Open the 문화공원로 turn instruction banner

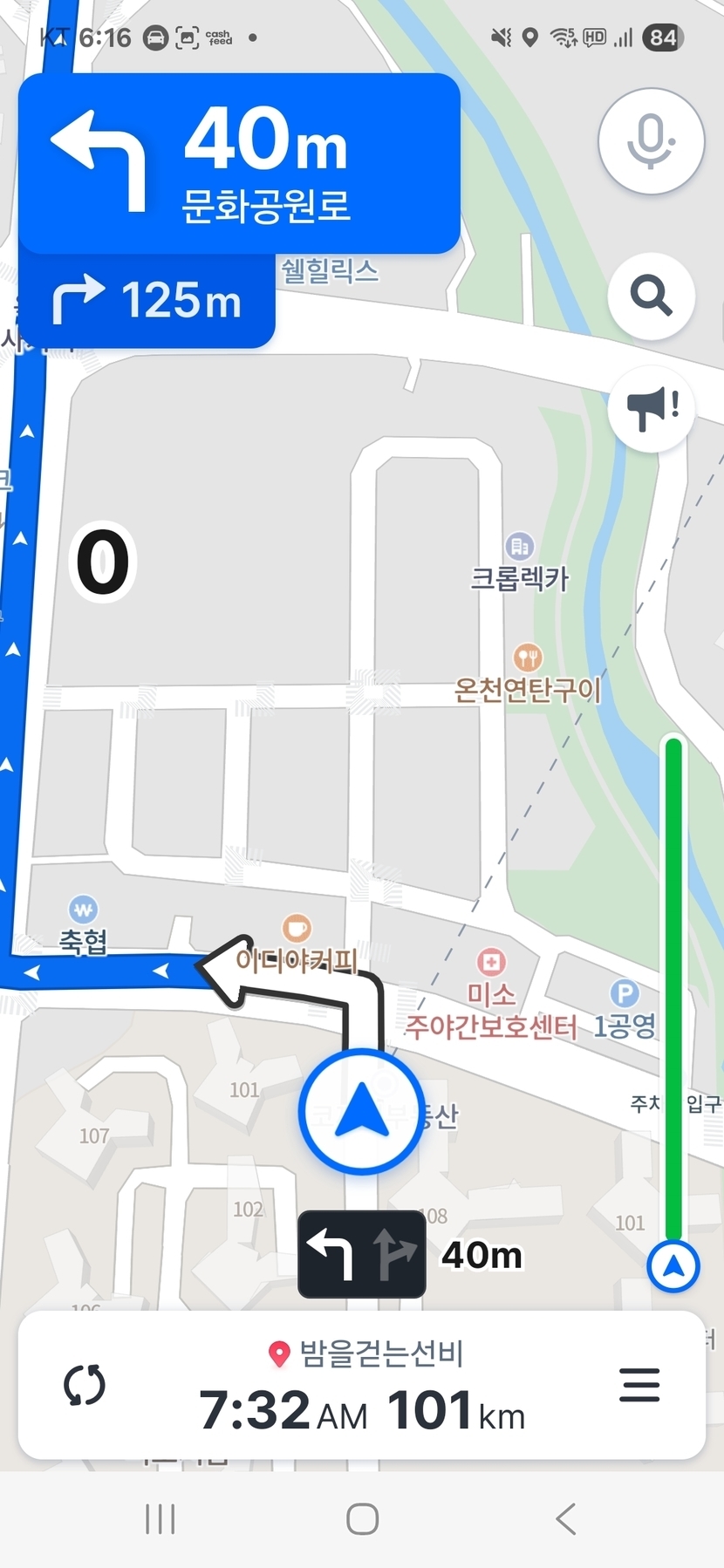[239, 164]
